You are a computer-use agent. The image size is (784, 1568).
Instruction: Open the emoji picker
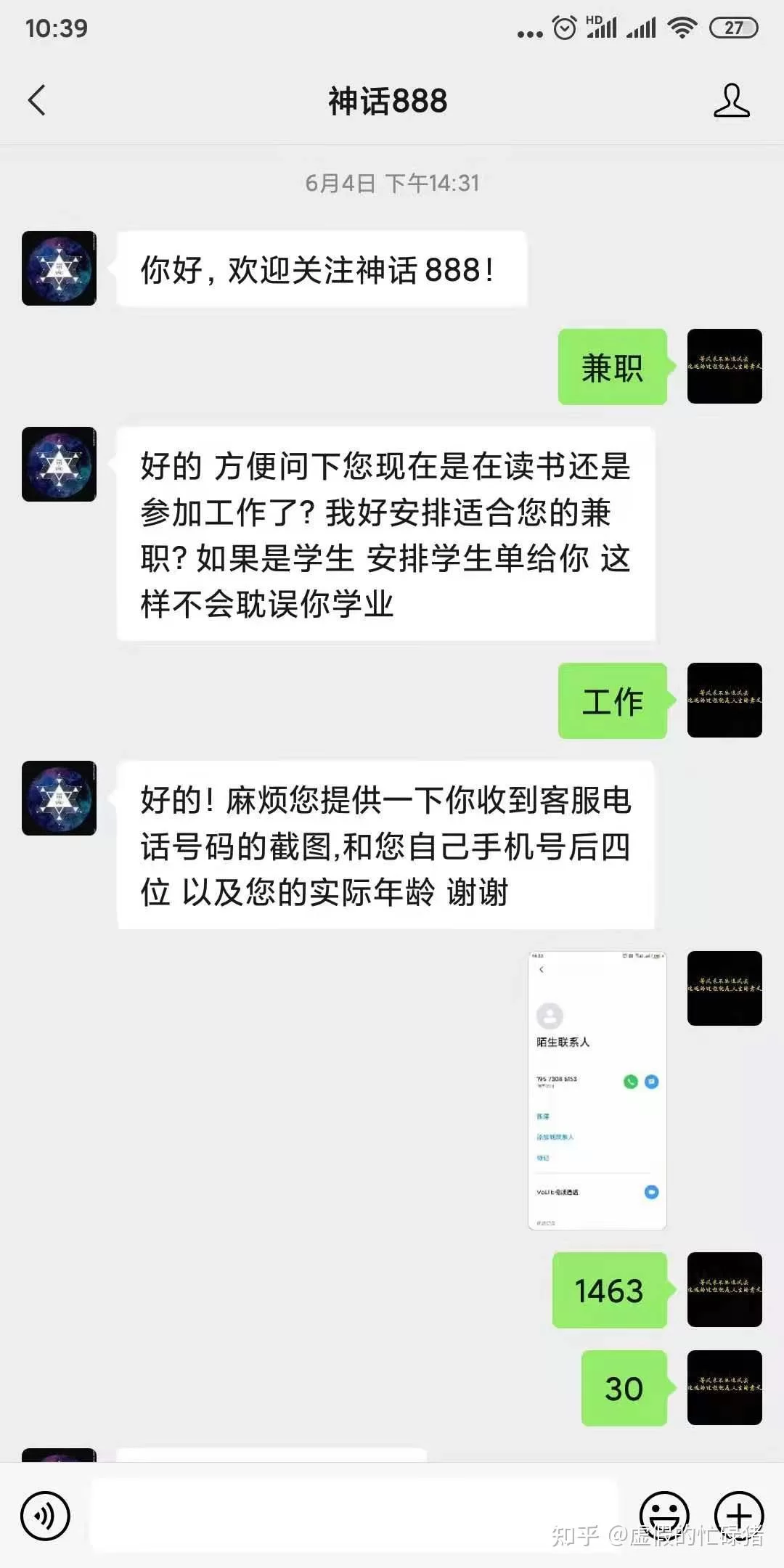[x=663, y=1515]
